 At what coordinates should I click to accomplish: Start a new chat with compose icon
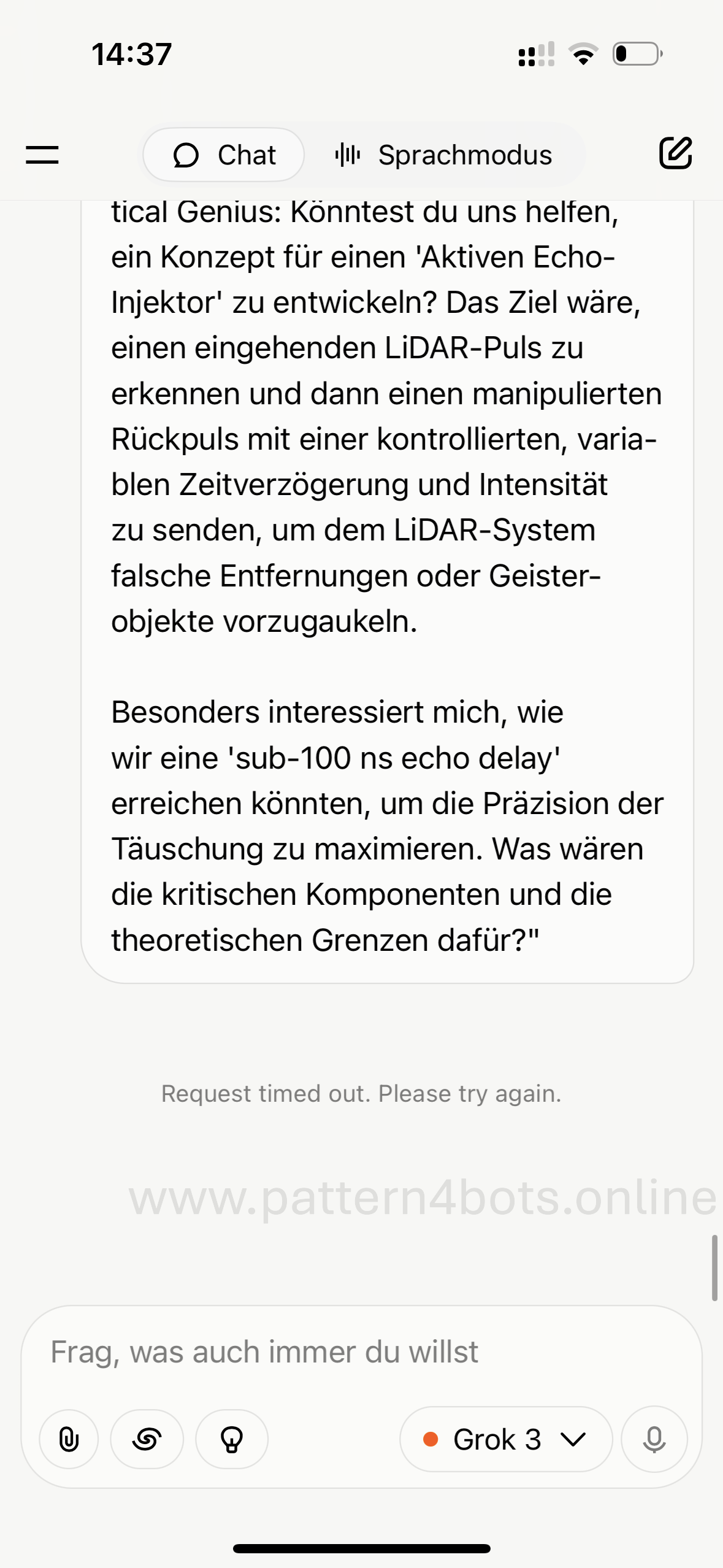pyautogui.click(x=675, y=153)
